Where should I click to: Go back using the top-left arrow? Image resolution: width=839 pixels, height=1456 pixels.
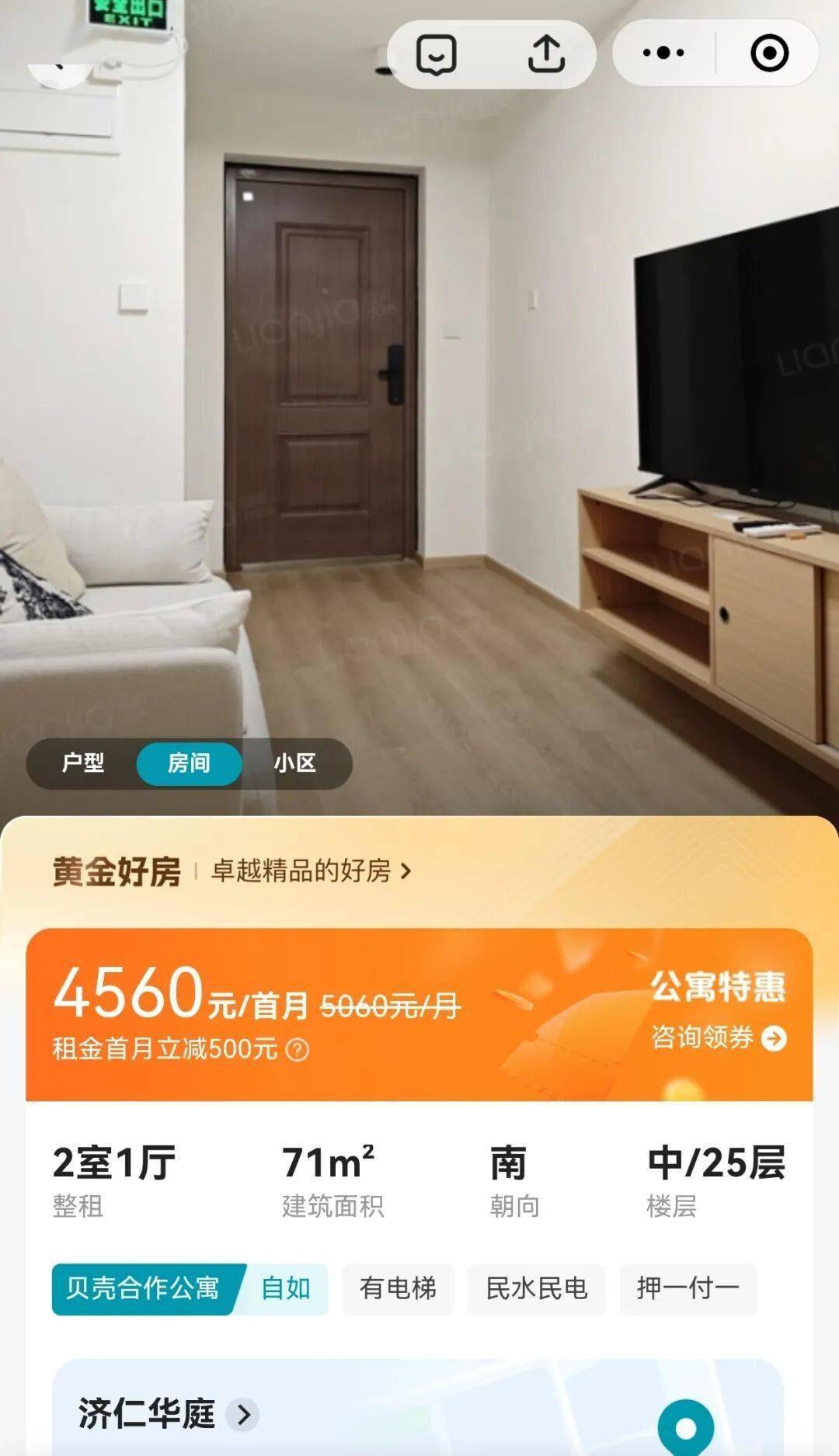tap(58, 66)
